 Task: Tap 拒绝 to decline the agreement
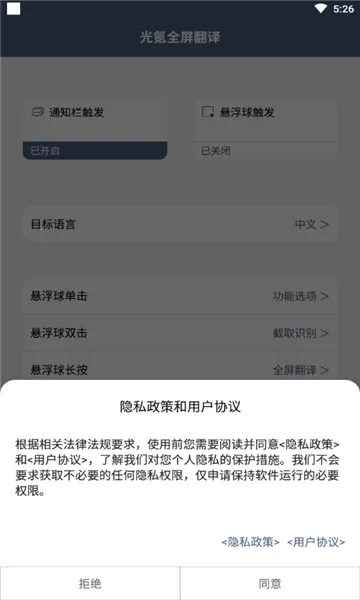tap(90, 583)
